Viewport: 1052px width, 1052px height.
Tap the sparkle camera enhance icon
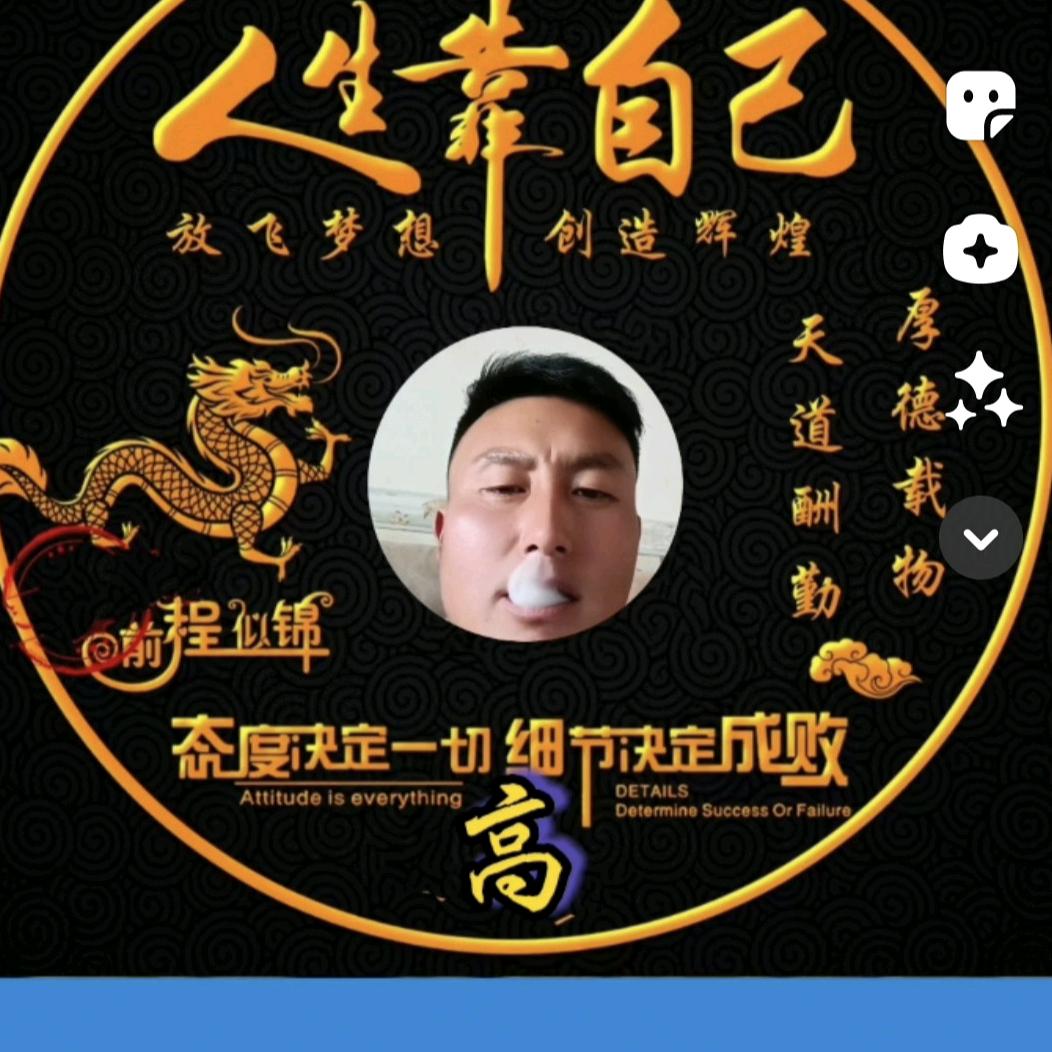[980, 249]
